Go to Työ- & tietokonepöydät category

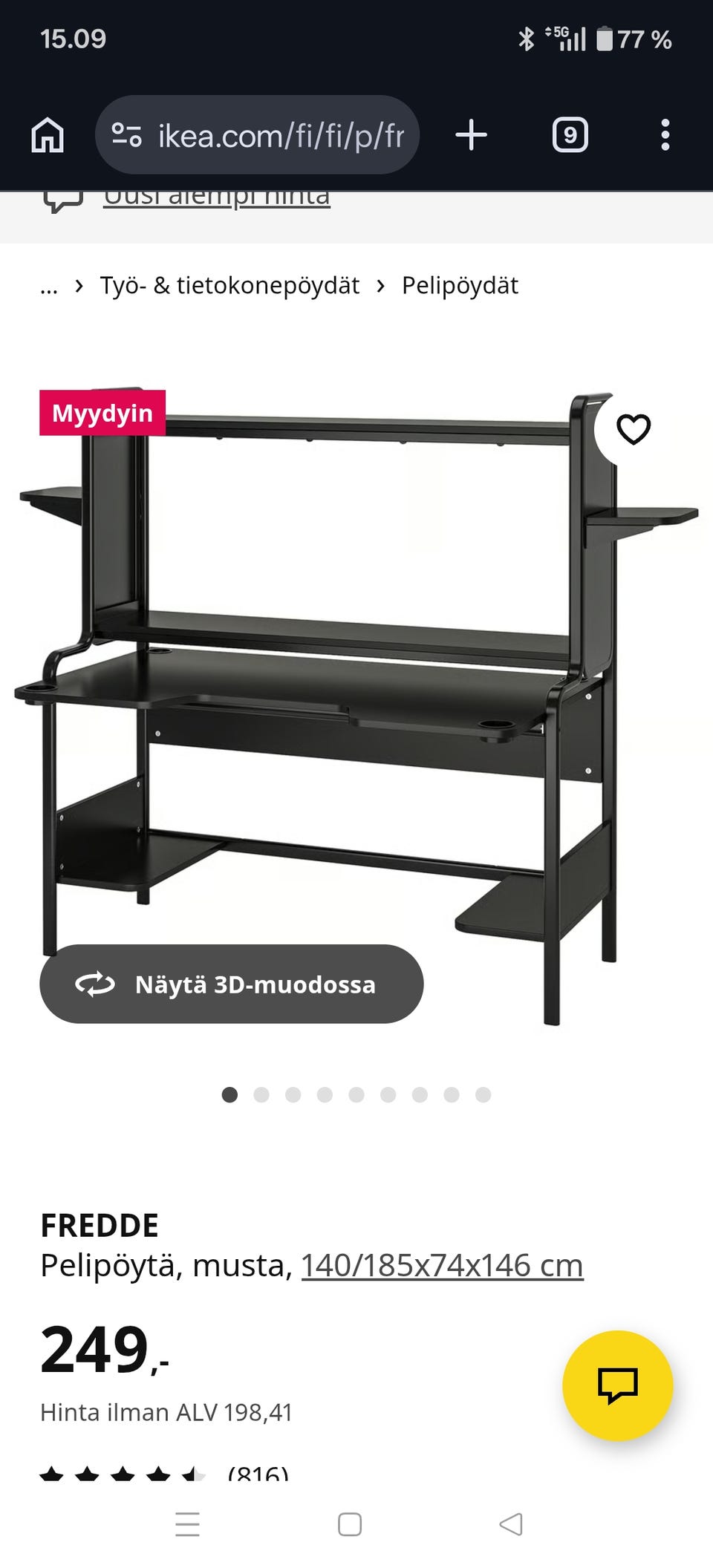pyautogui.click(x=229, y=286)
